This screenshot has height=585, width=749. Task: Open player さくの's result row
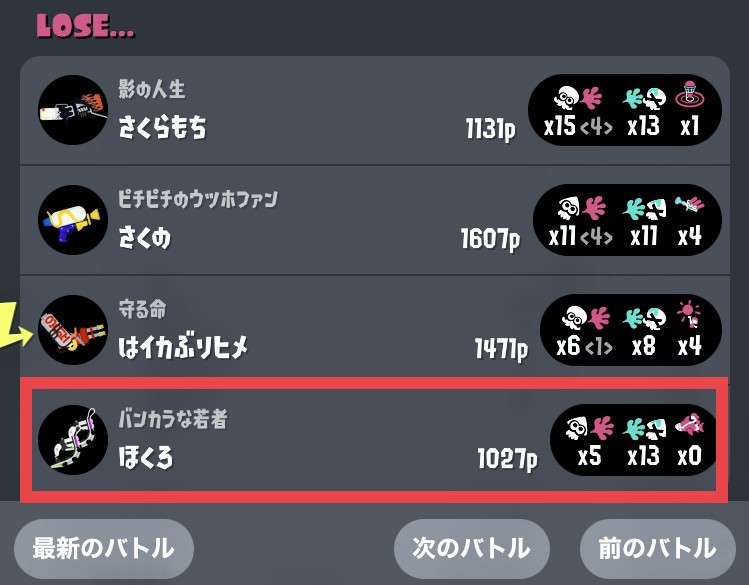coord(375,220)
